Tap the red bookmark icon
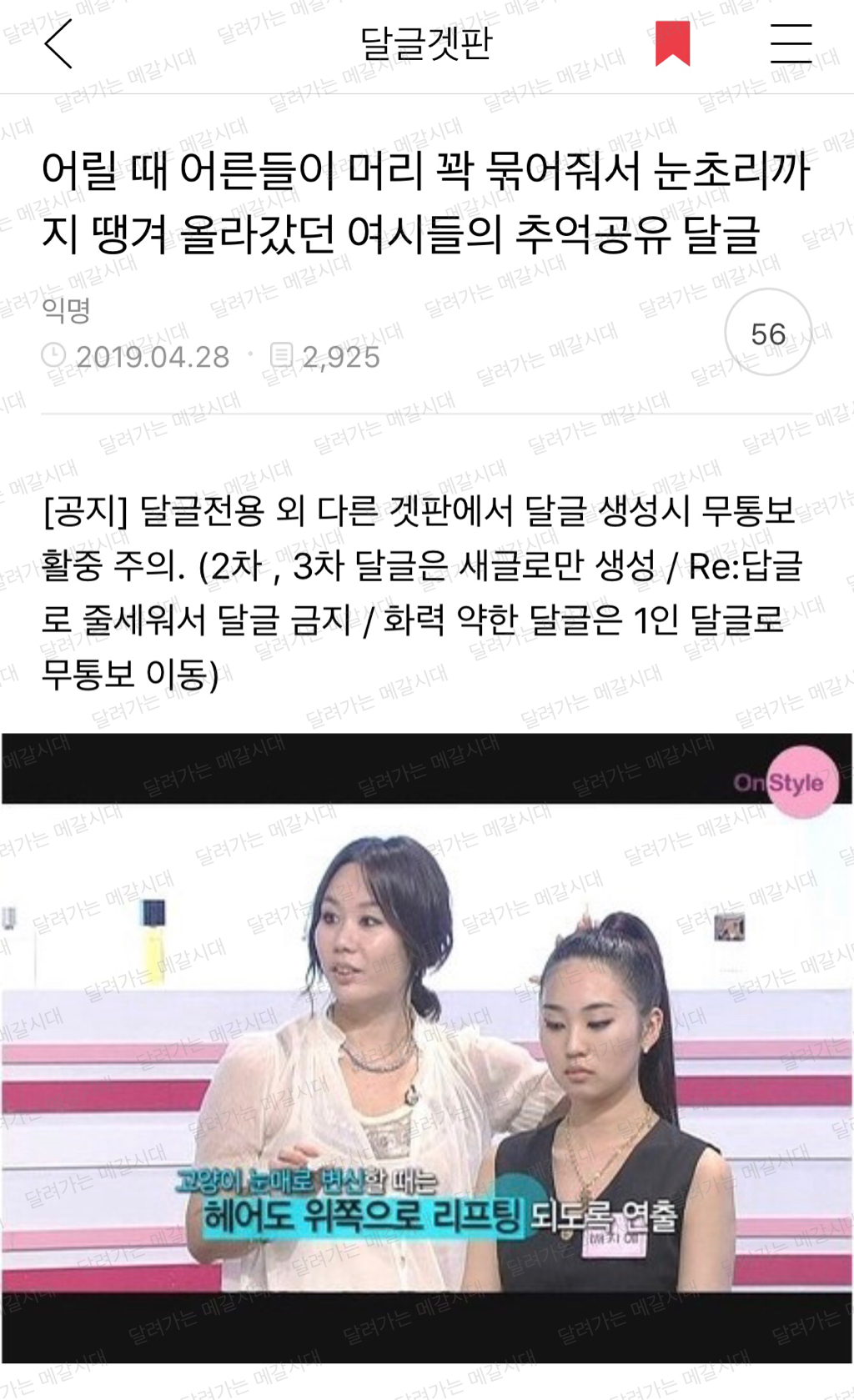 (x=672, y=43)
